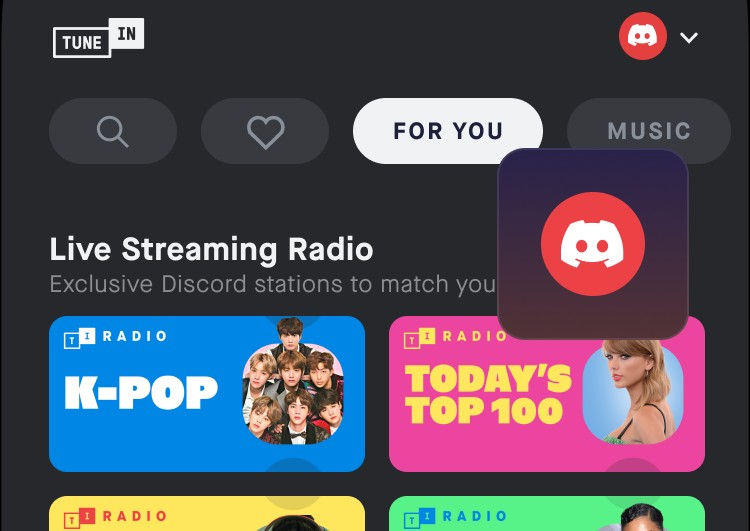The image size is (750, 531).
Task: Expand the account dropdown chevron
Action: point(689,37)
